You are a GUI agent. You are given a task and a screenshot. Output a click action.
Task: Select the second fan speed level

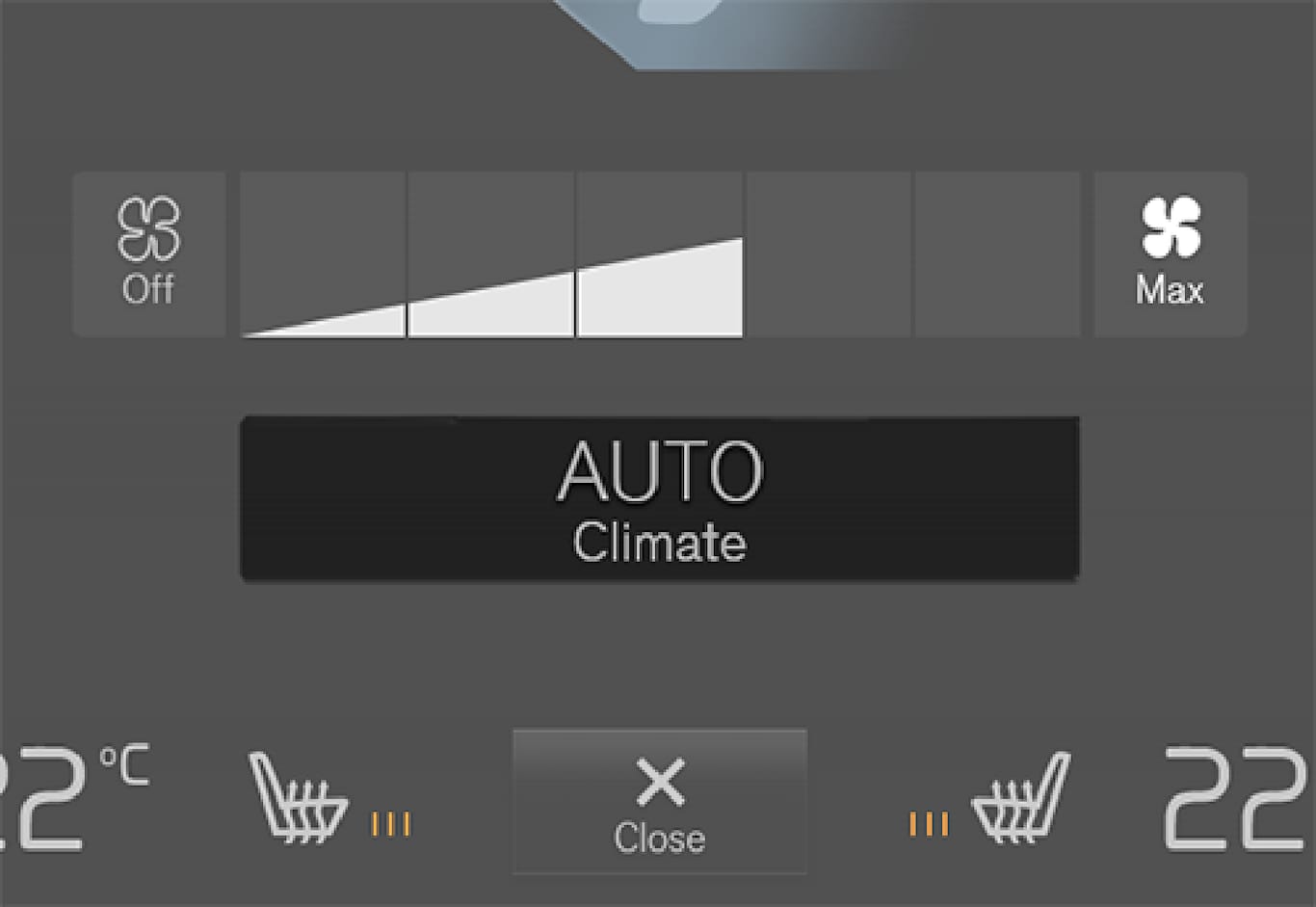pos(491,255)
